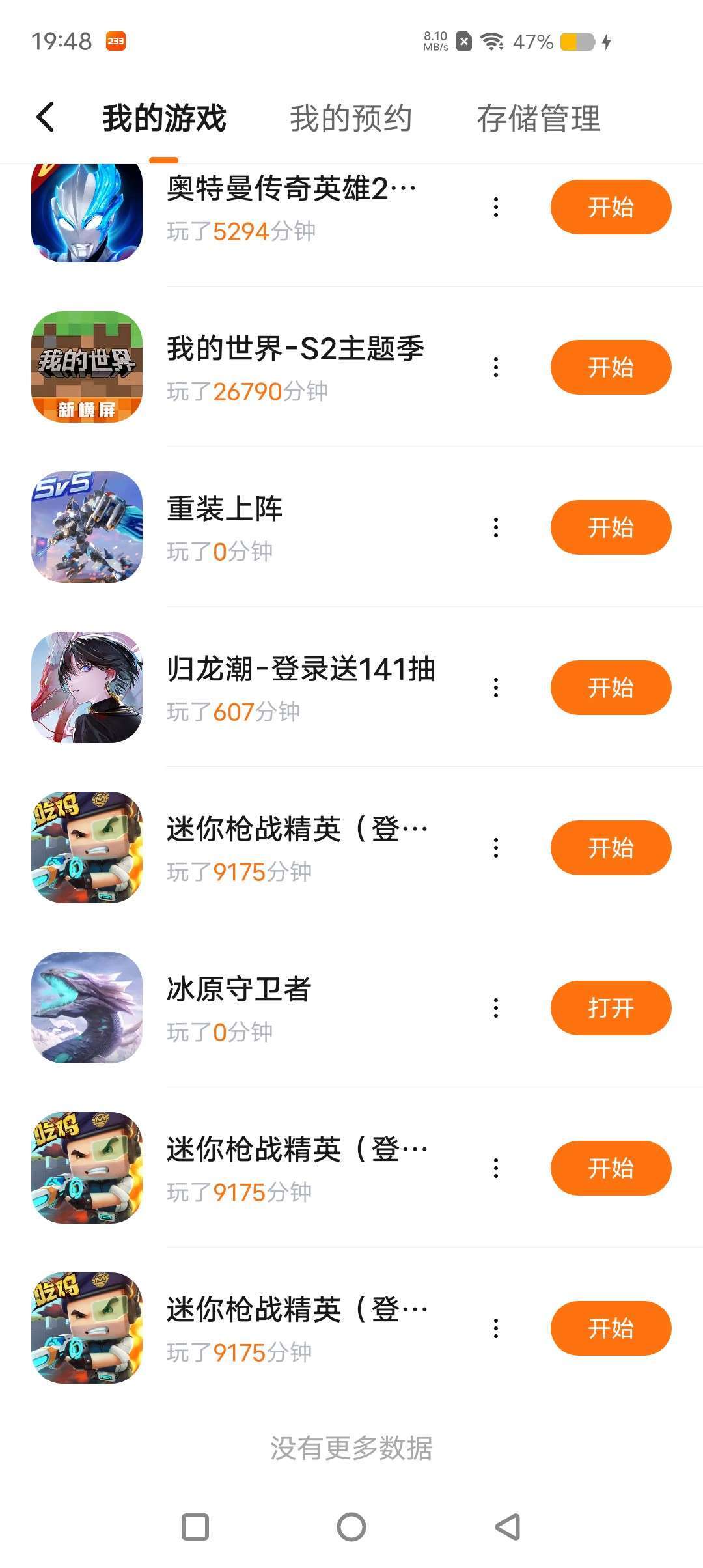Select the 我的游戏 tab

coord(164,119)
